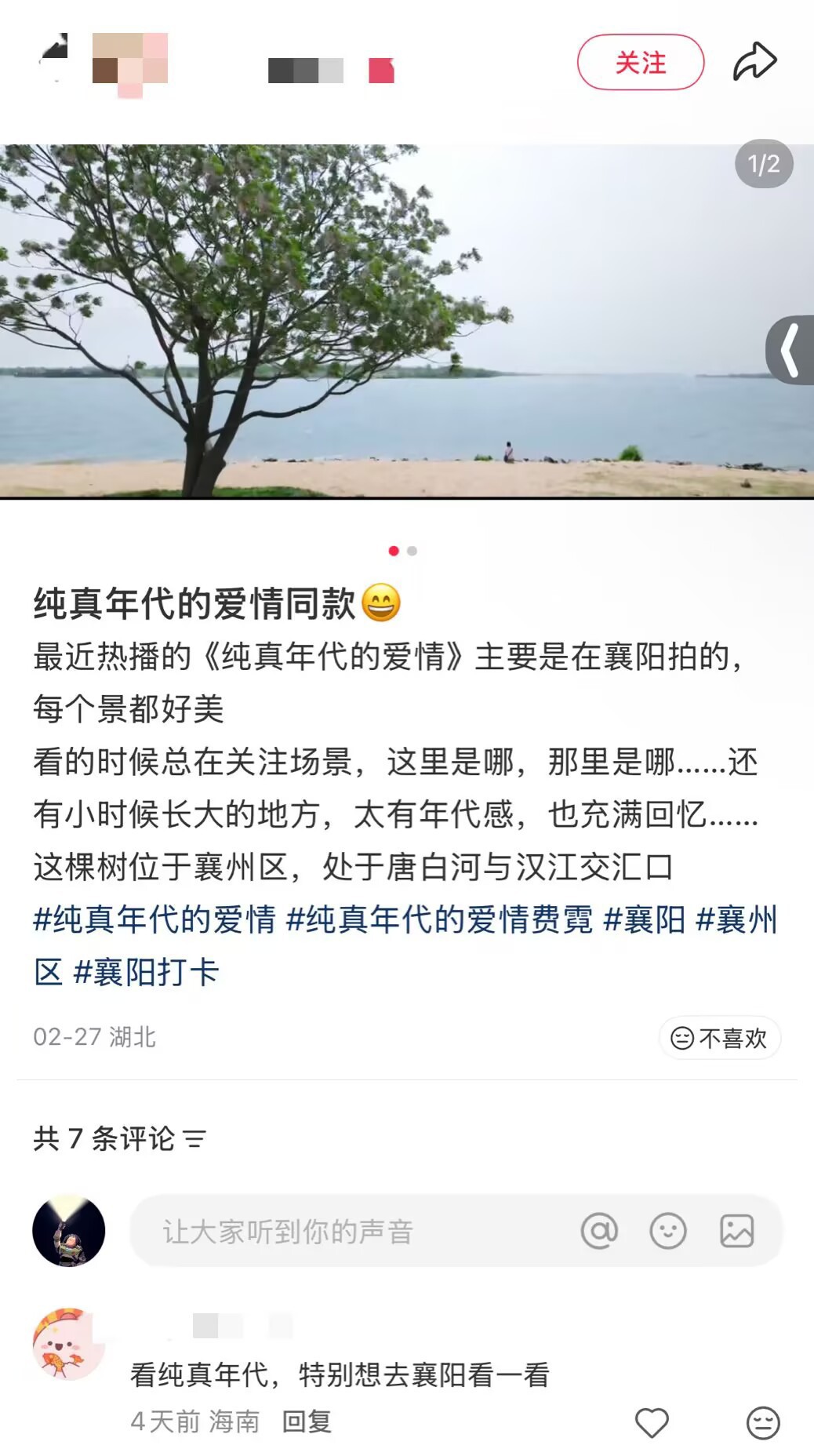Attach a picture using the image icon

point(736,1231)
